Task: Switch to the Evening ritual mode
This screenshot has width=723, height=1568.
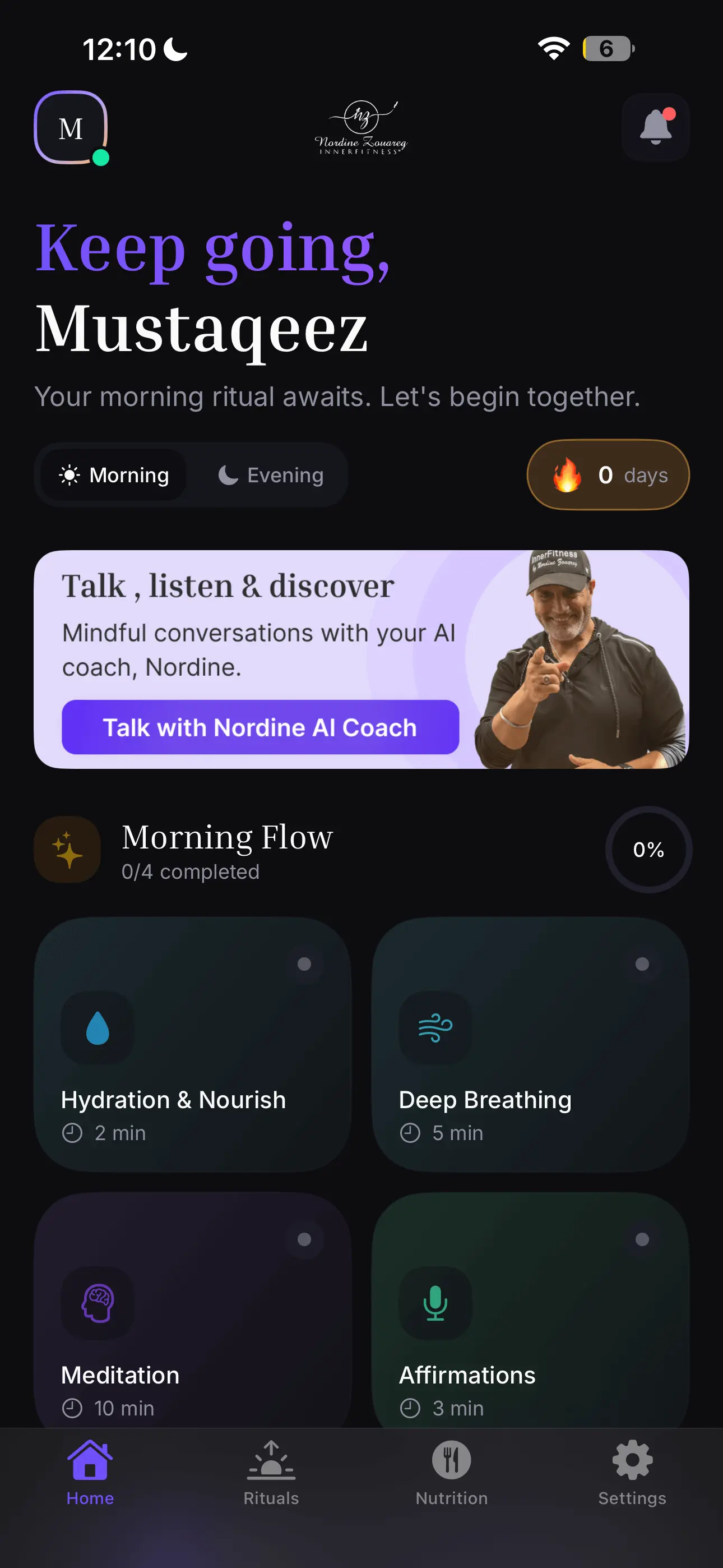Action: (271, 475)
